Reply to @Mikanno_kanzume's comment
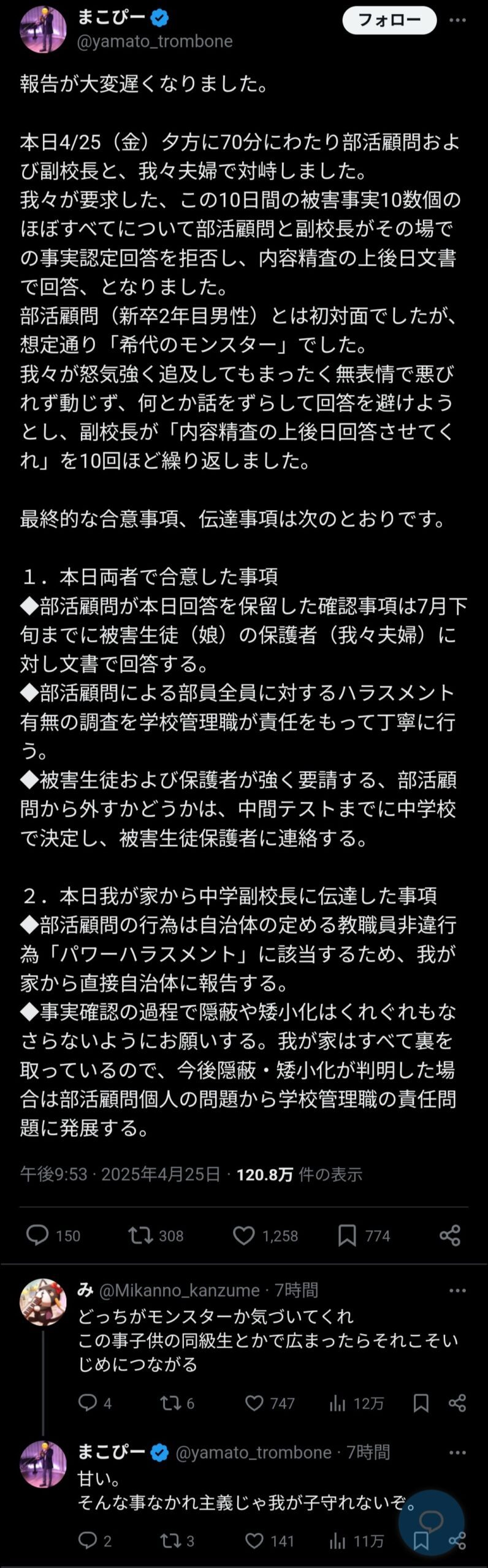Image resolution: width=488 pixels, height=1568 pixels. point(88,1403)
